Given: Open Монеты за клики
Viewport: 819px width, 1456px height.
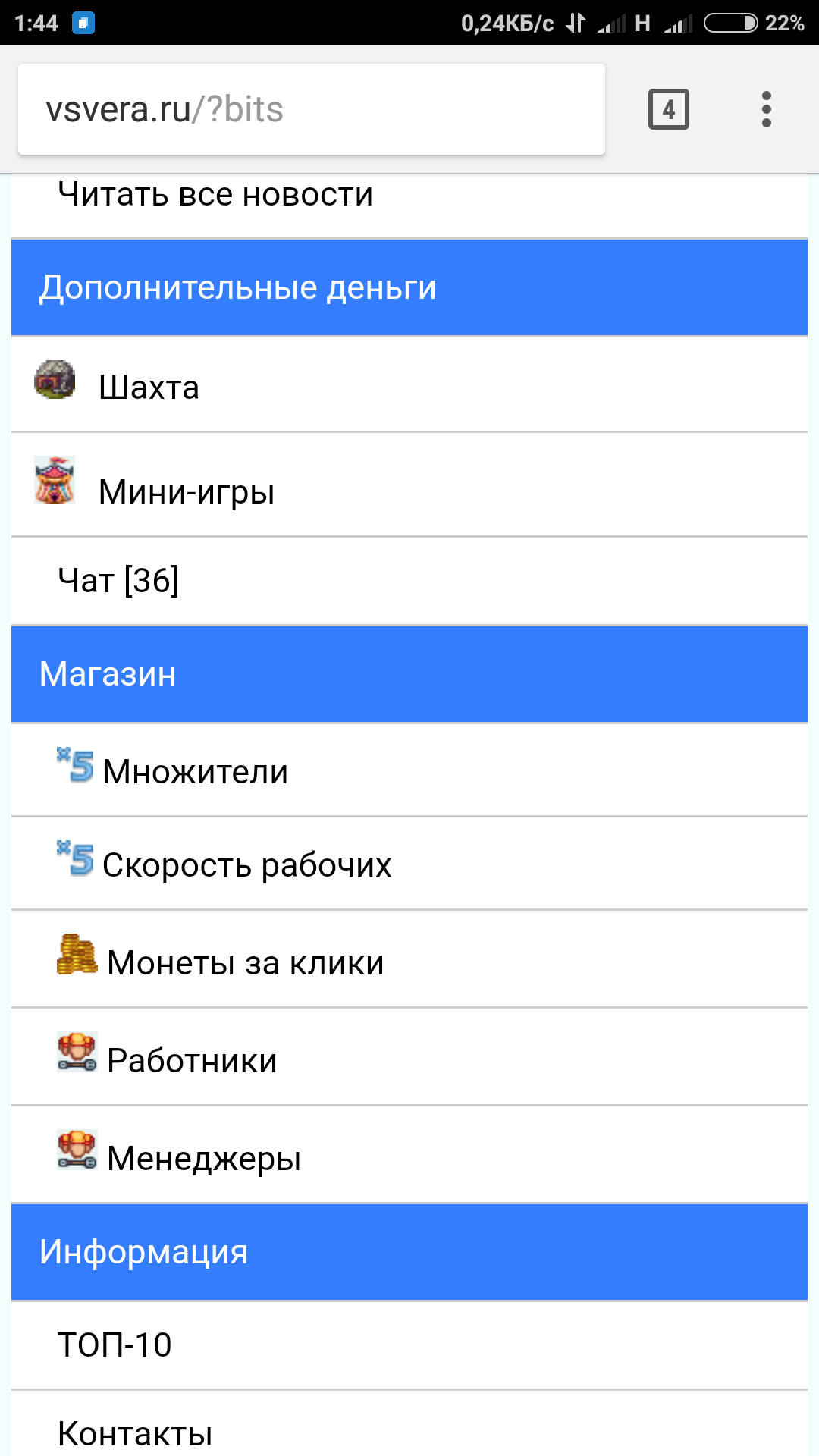Looking at the screenshot, I should point(245,963).
